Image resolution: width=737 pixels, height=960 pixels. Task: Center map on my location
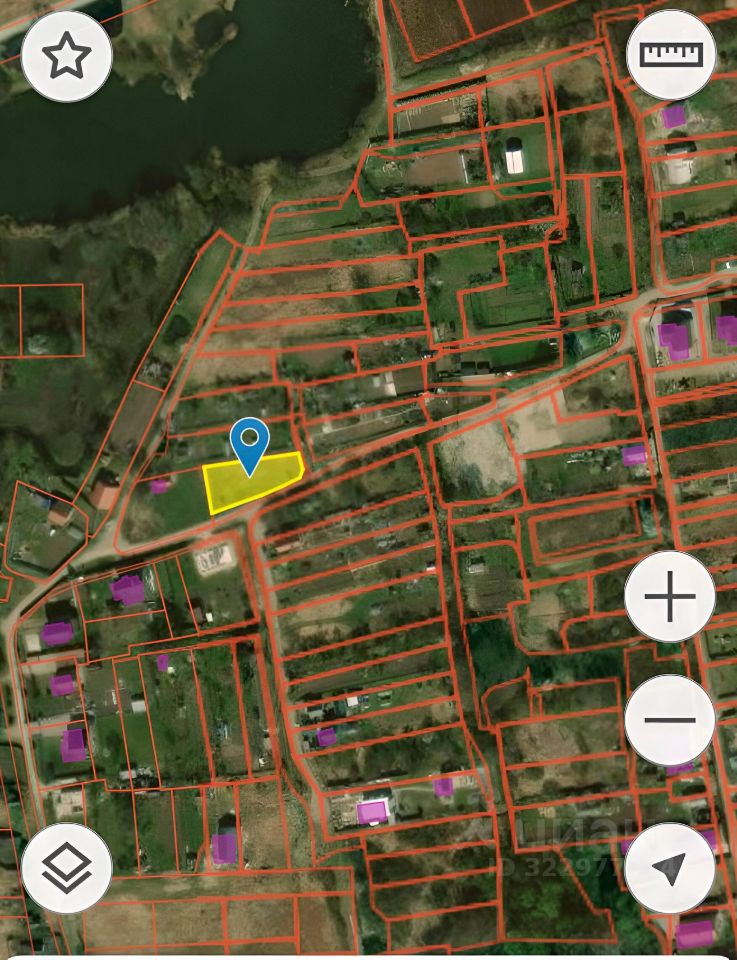(x=670, y=868)
